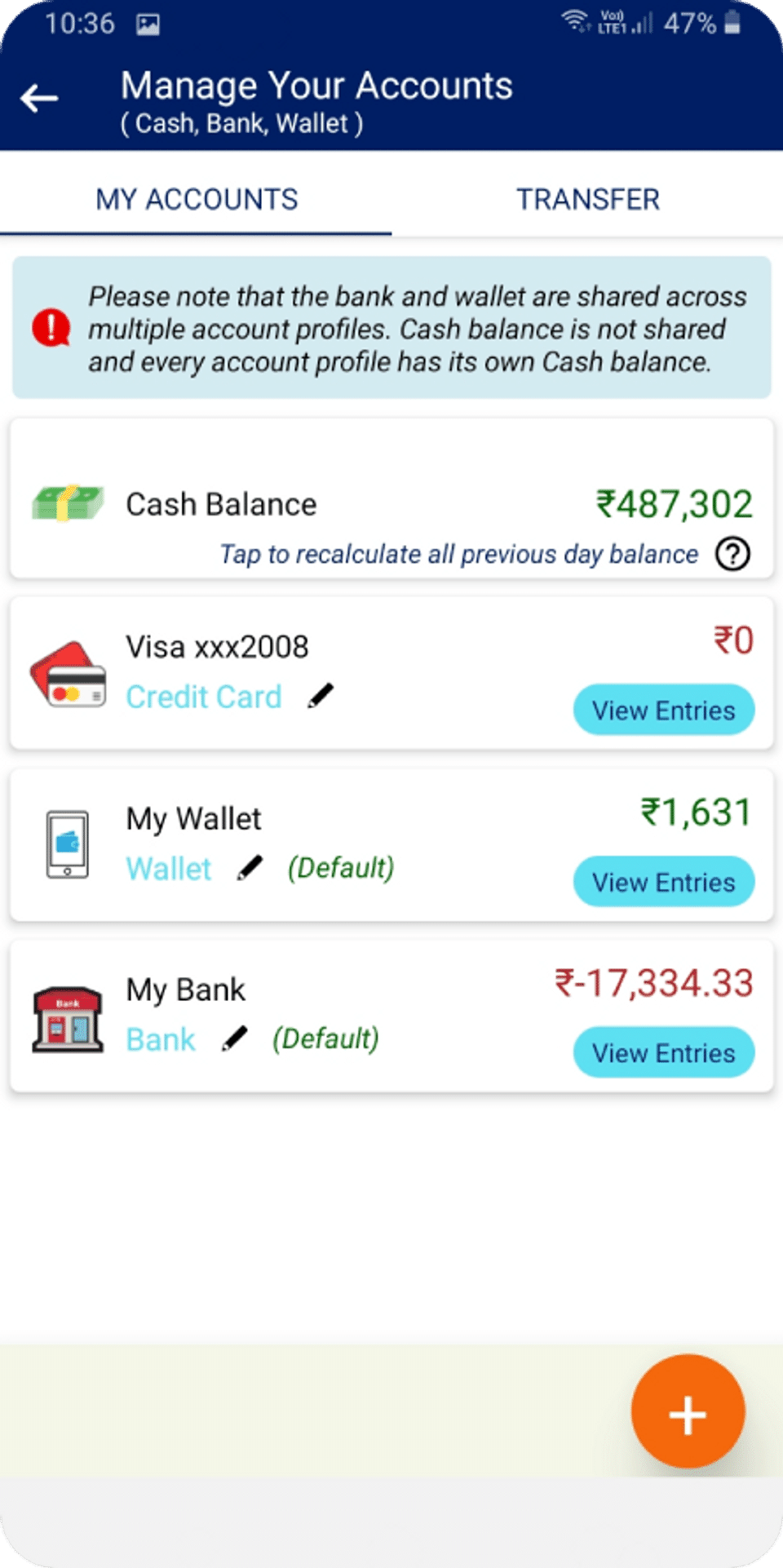Select the My Accounts tab

coord(197,199)
